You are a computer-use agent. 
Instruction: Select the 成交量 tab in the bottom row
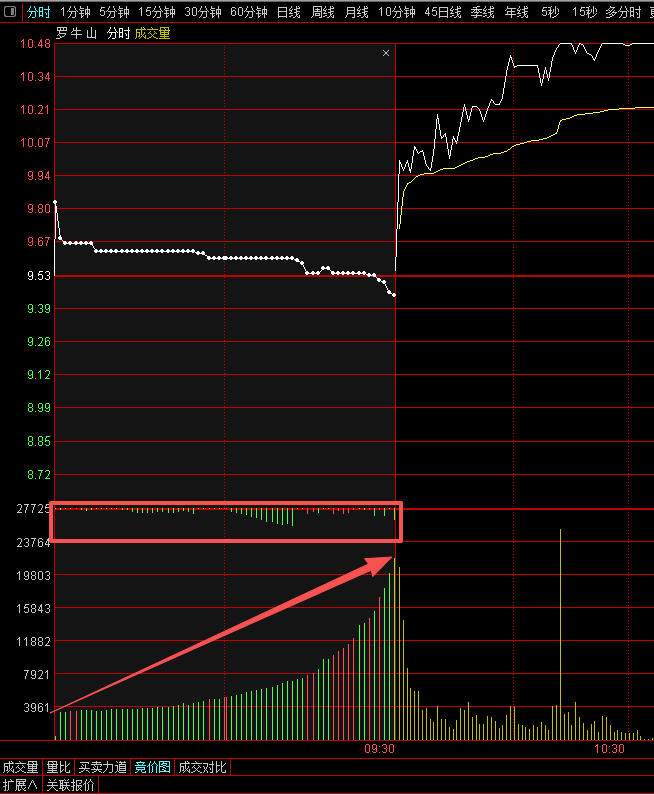click(21, 768)
